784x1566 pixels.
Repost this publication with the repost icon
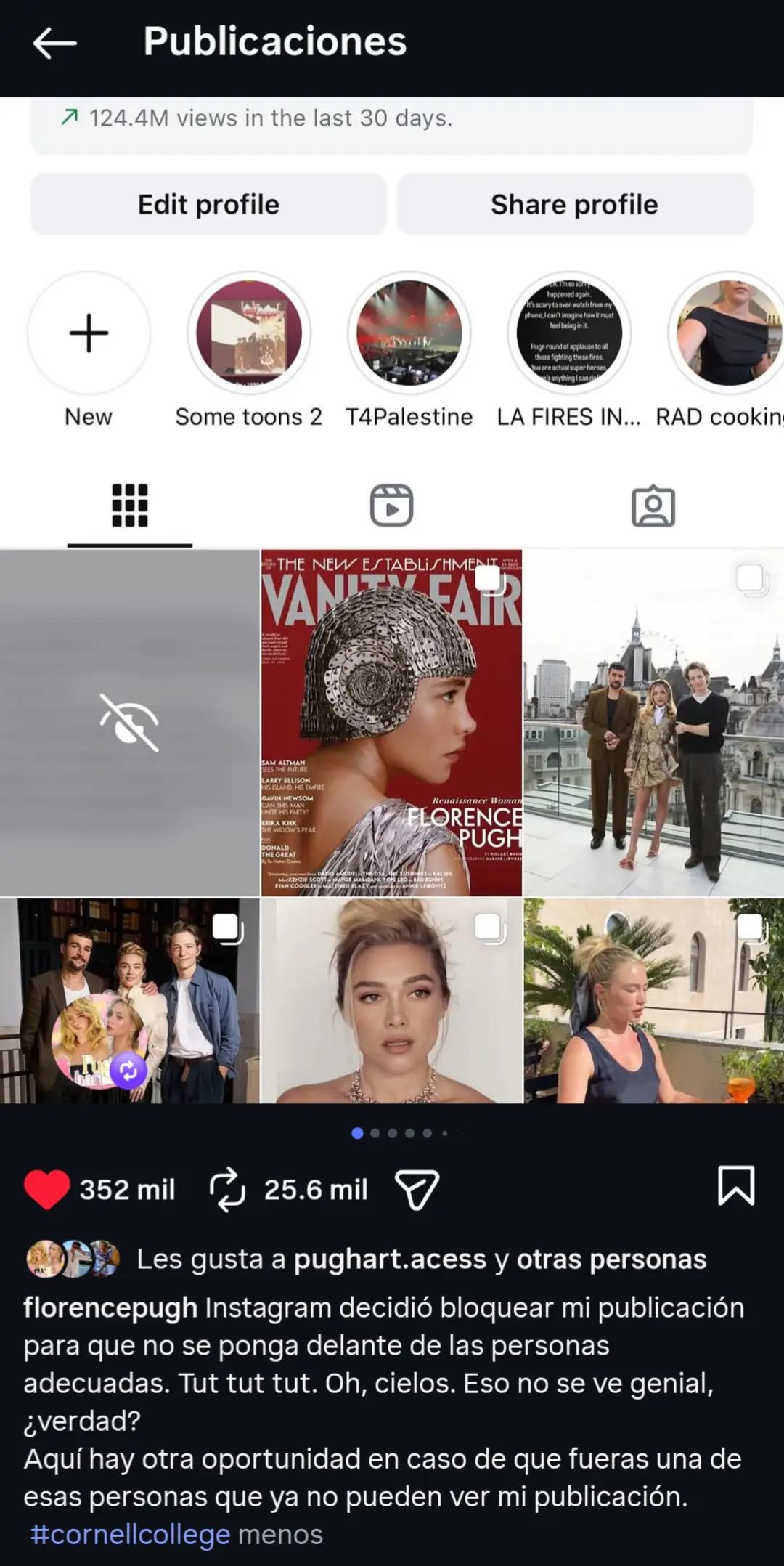point(227,1190)
